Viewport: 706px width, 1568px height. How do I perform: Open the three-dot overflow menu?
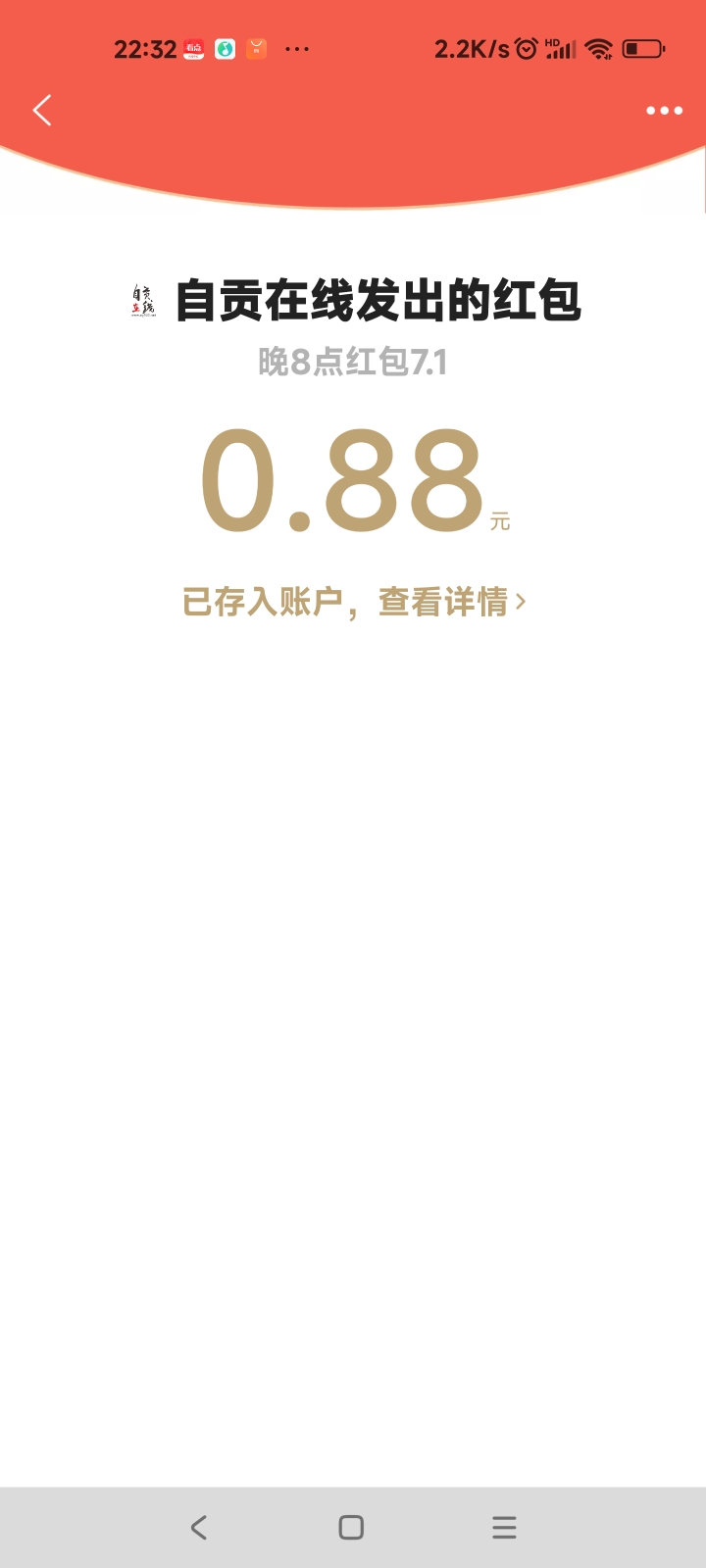[664, 111]
